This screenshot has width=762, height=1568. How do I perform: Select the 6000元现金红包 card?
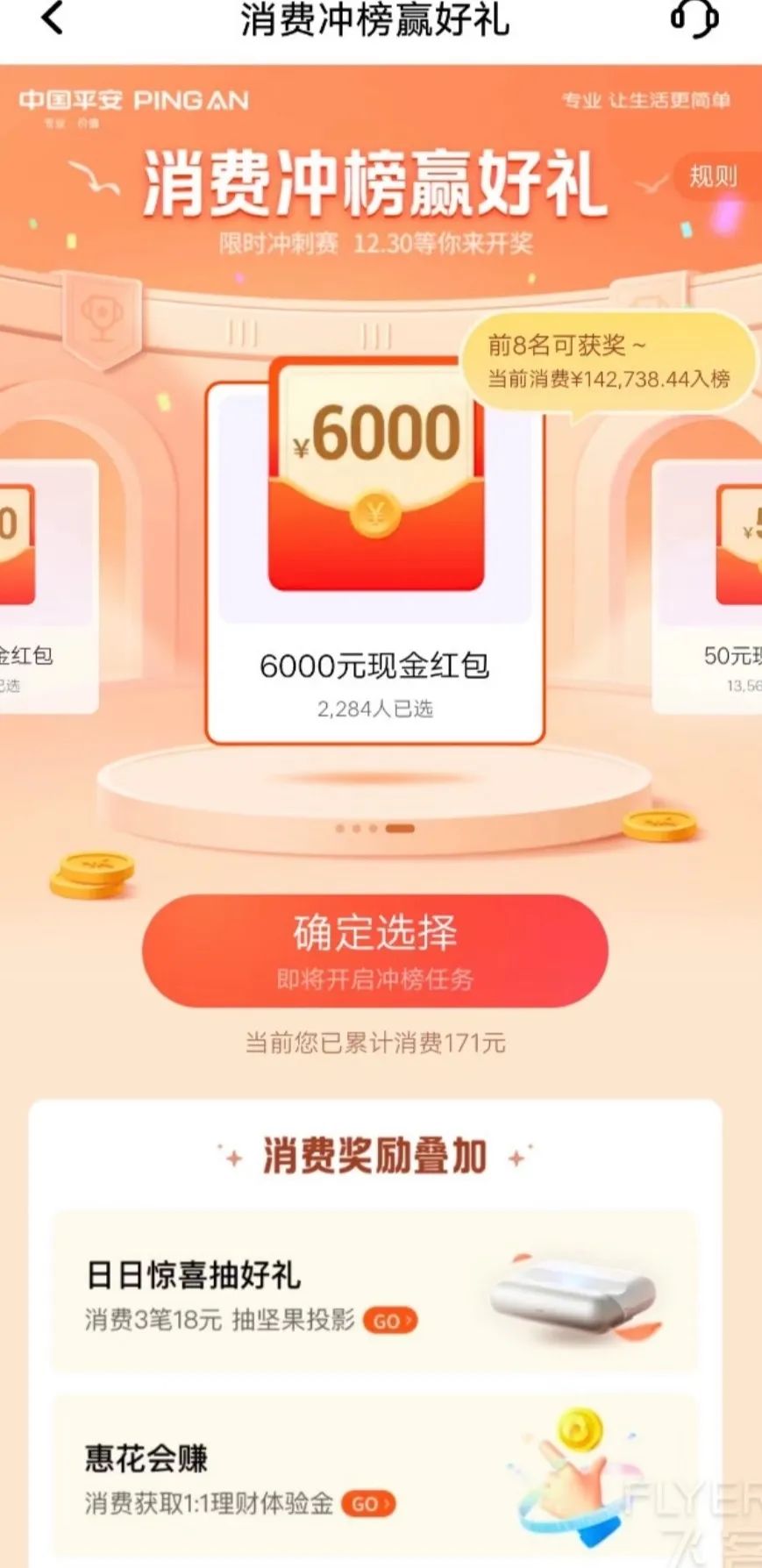(374, 561)
